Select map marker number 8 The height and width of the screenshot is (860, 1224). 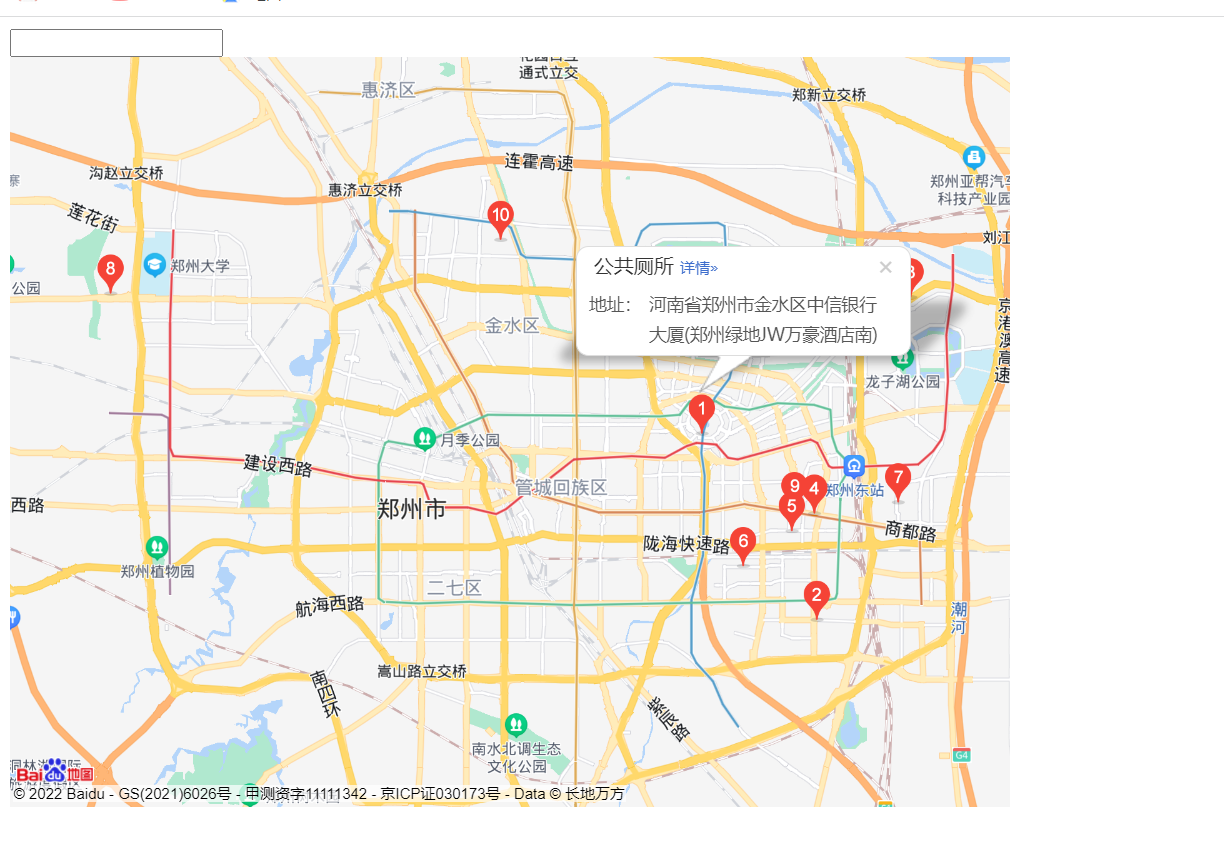[x=111, y=270]
